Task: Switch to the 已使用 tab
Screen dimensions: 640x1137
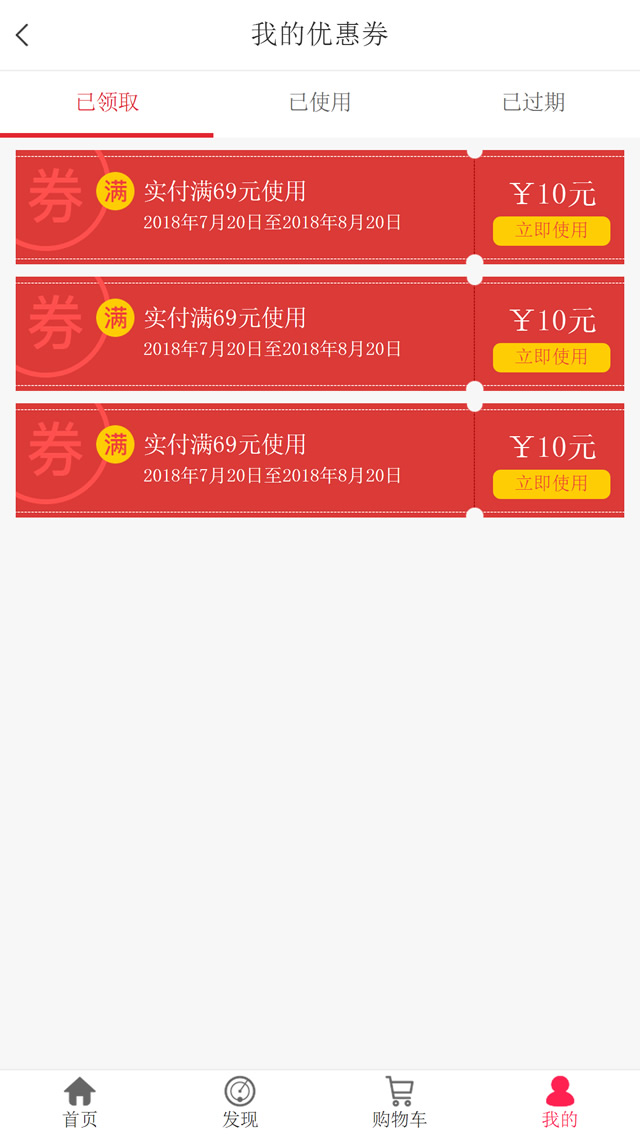Action: tap(320, 102)
